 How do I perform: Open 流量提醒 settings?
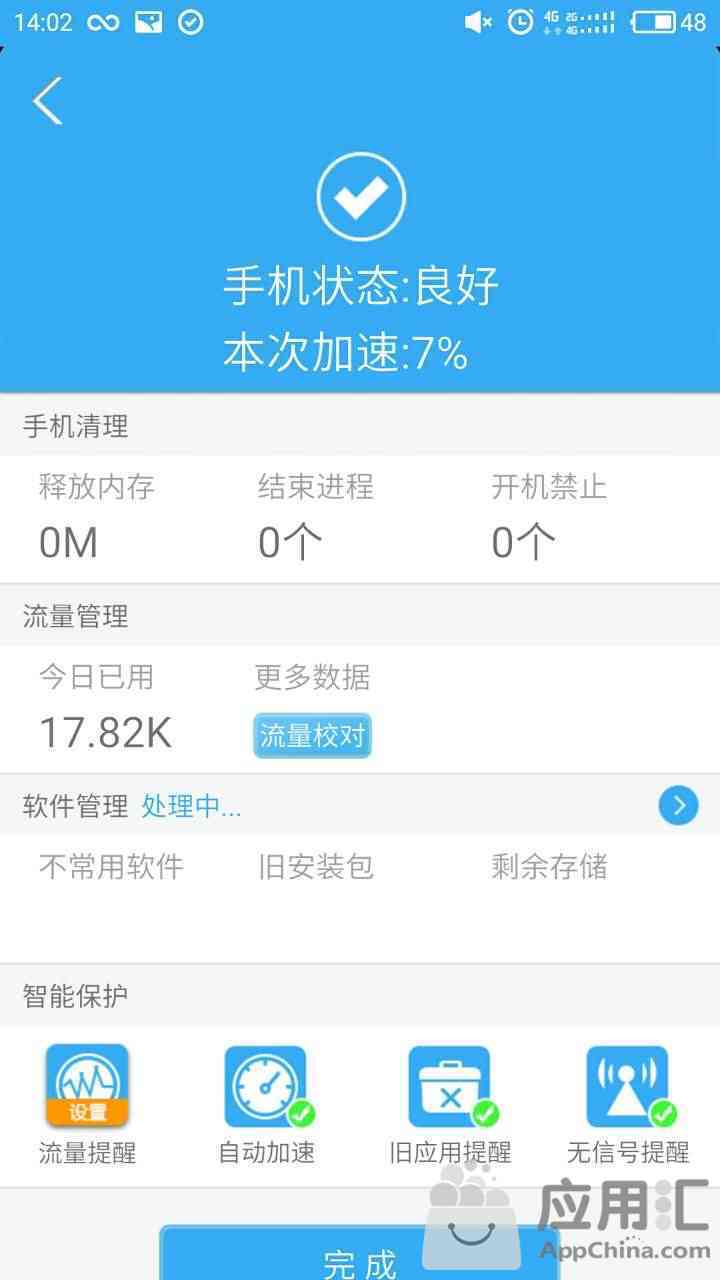point(88,1086)
